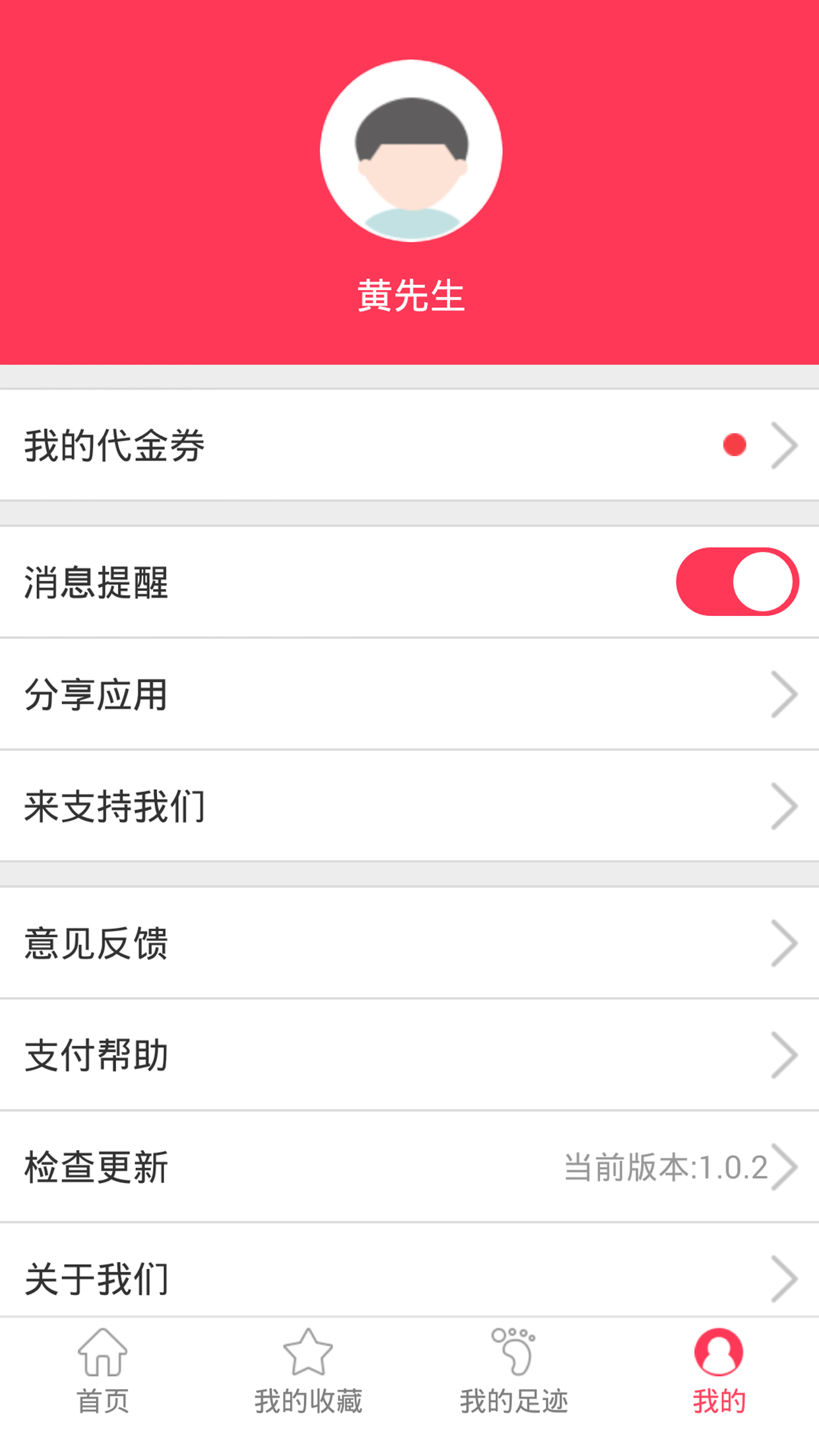Tap the username 黄先生

coord(409,297)
